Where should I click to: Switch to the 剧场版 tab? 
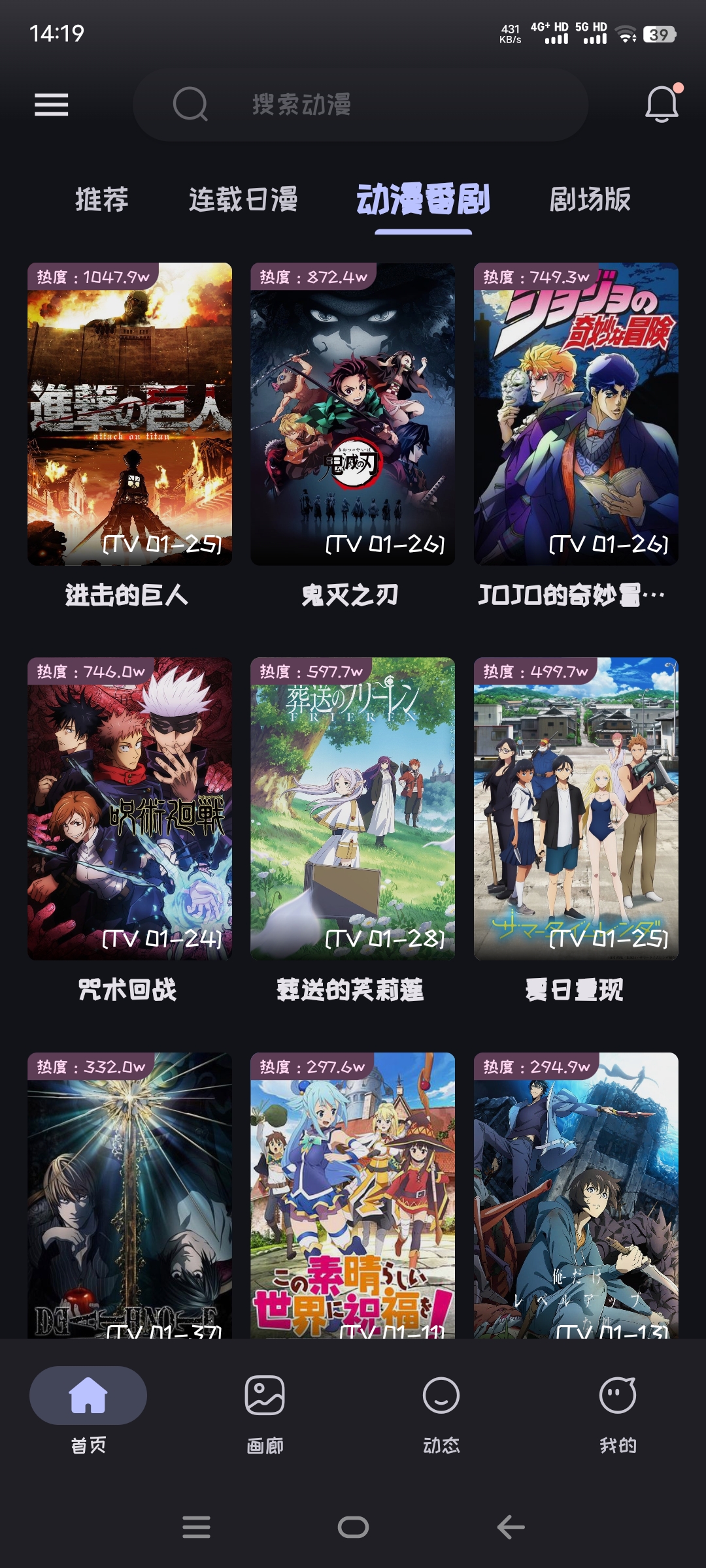590,199
